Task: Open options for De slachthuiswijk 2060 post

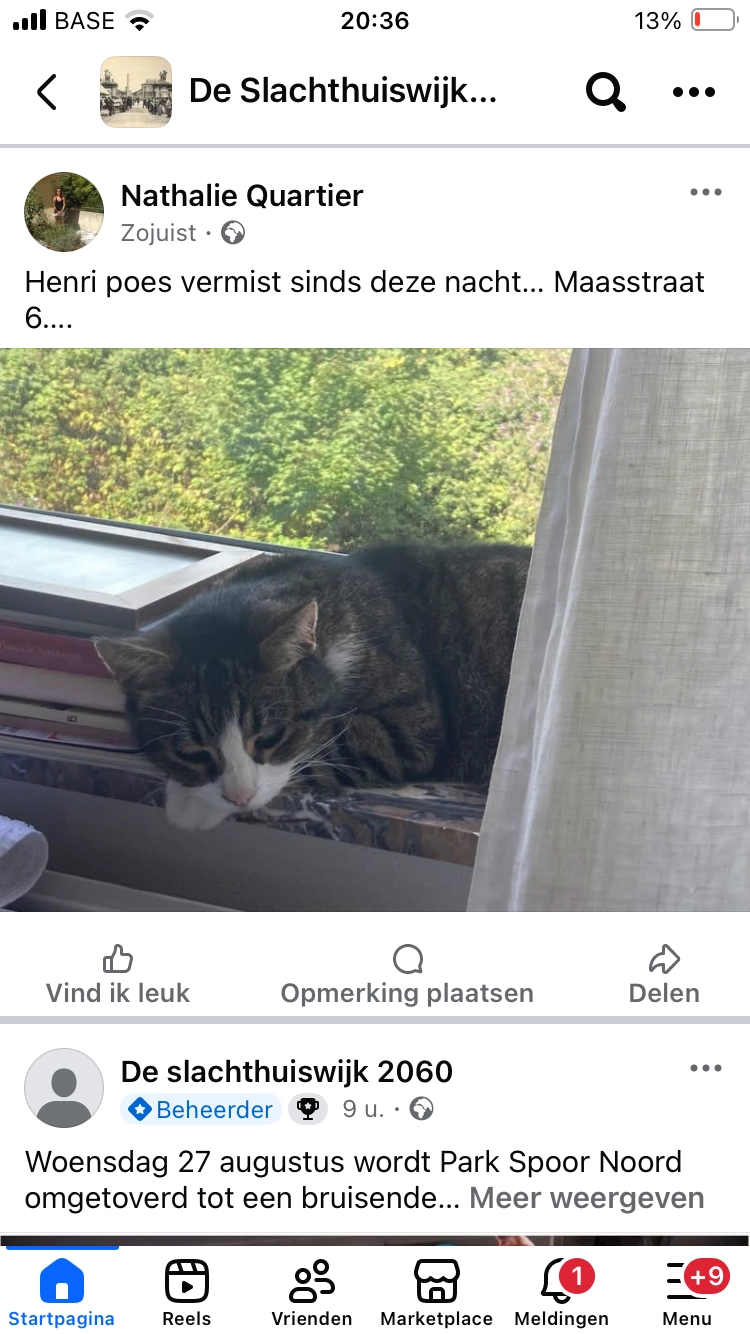Action: [705, 1068]
